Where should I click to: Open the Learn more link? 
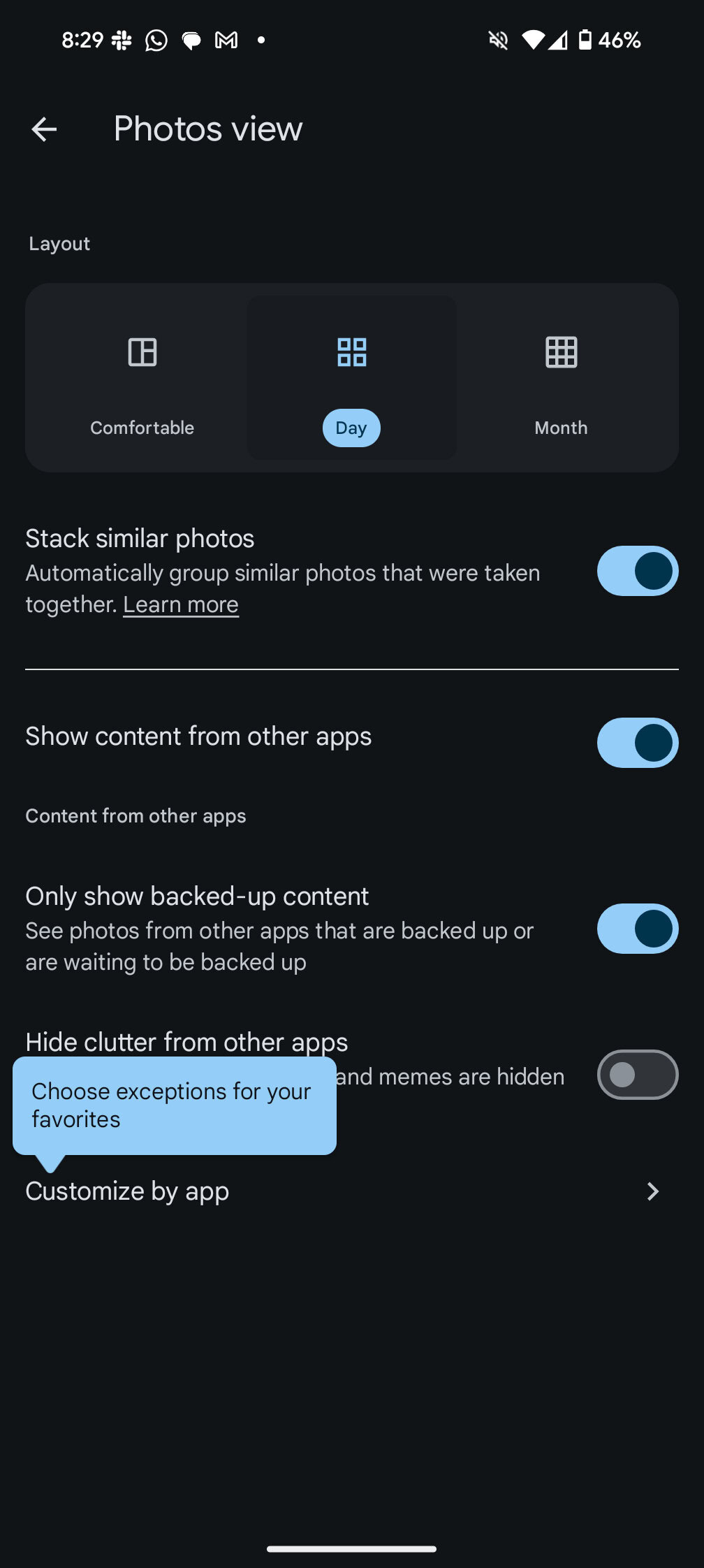click(181, 604)
